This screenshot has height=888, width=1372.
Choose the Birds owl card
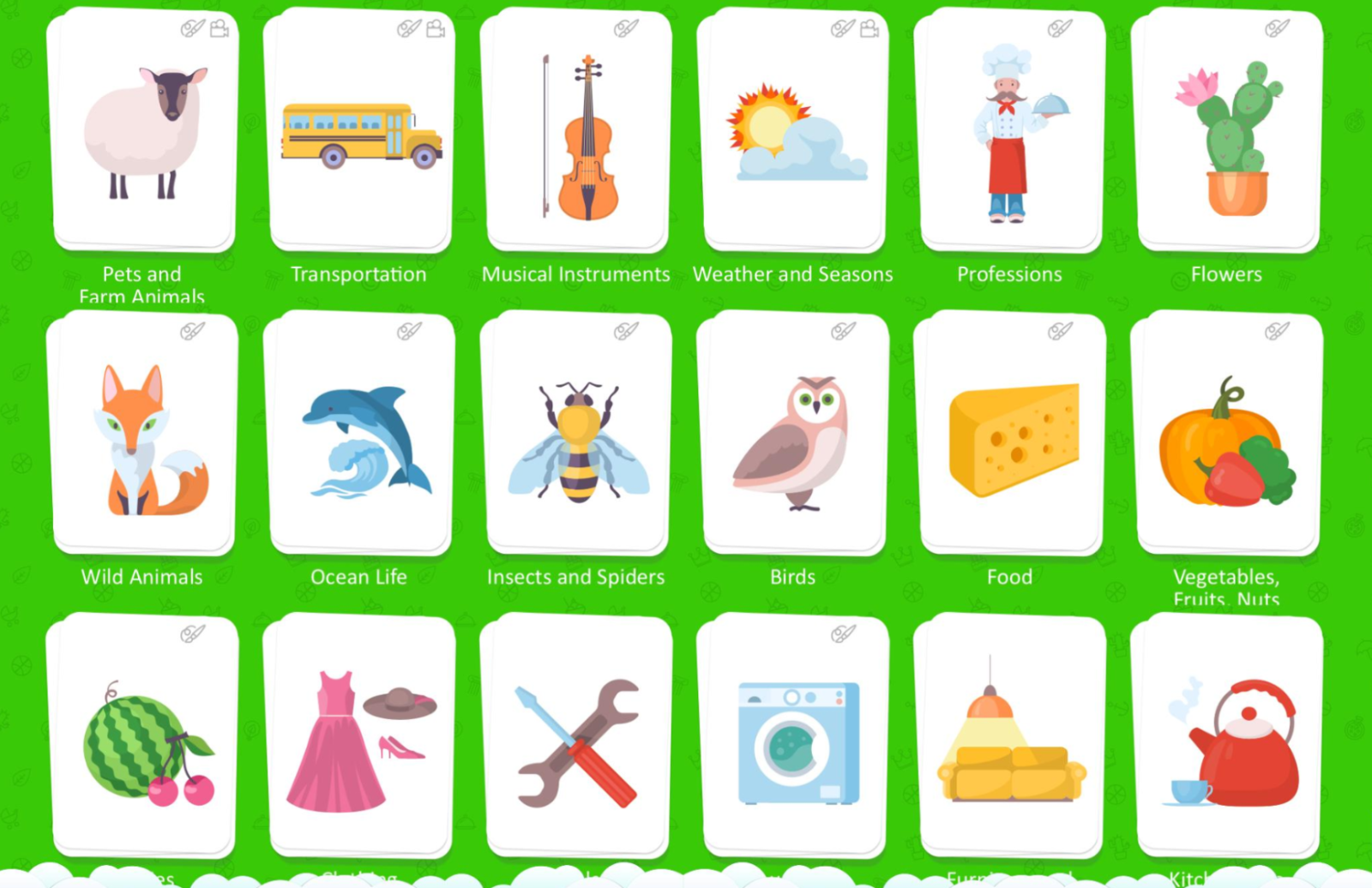pyautogui.click(x=794, y=439)
